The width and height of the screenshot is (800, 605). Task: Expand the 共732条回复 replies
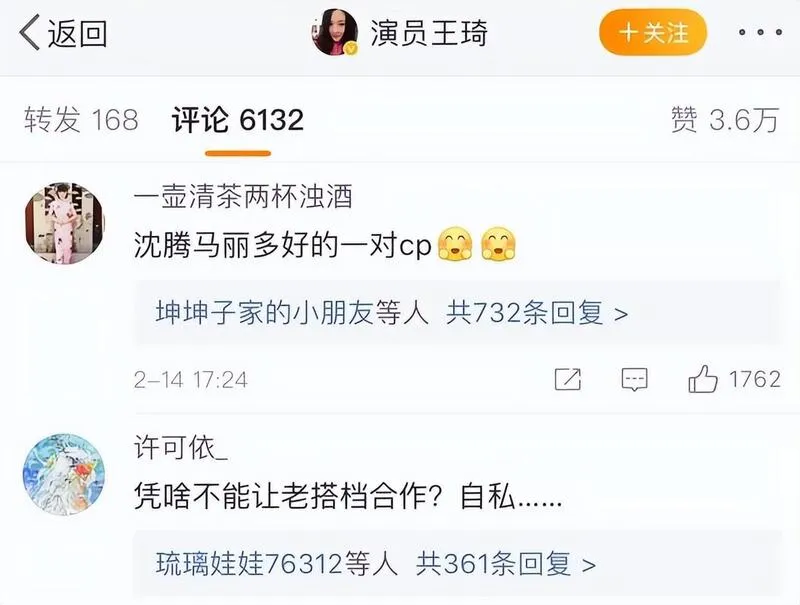pyautogui.click(x=537, y=313)
